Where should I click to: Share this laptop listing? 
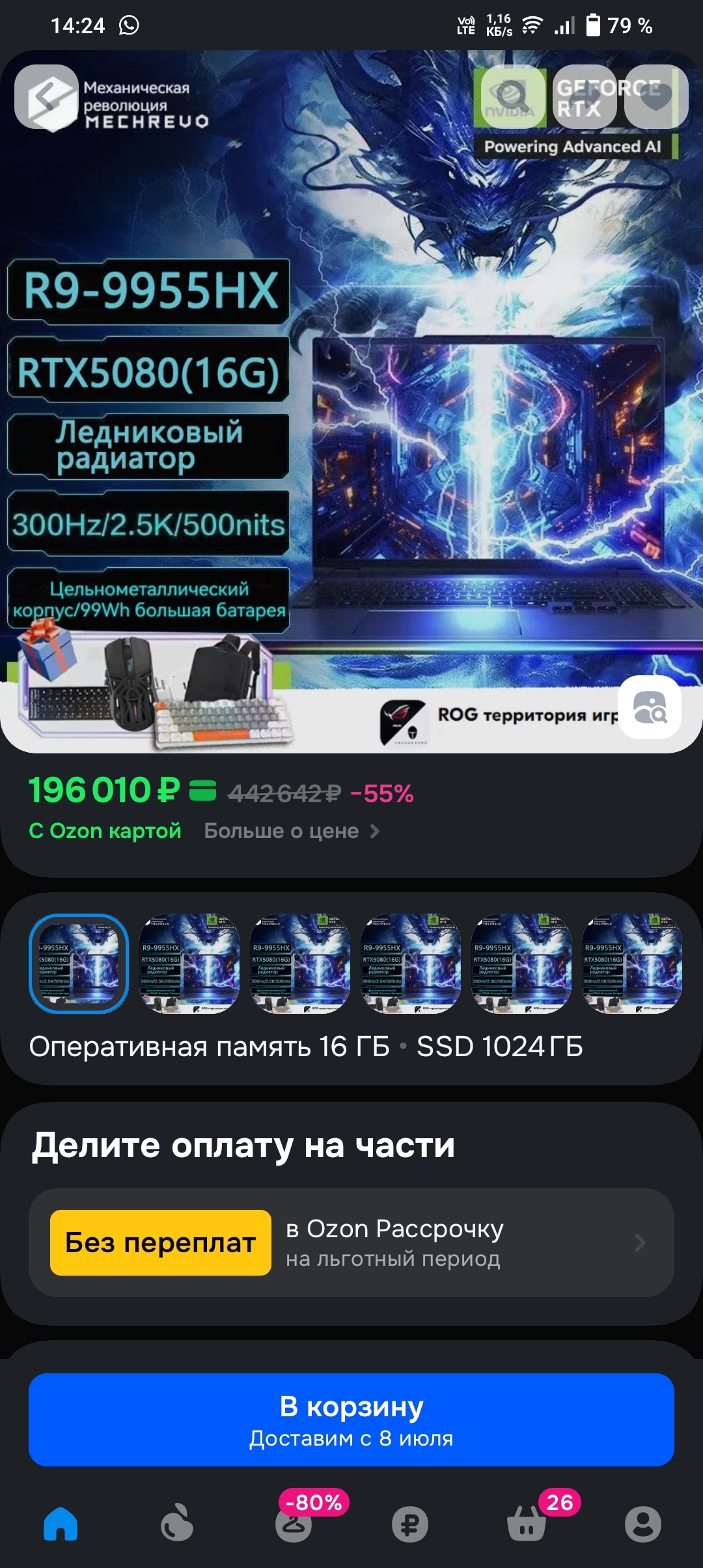click(x=585, y=96)
